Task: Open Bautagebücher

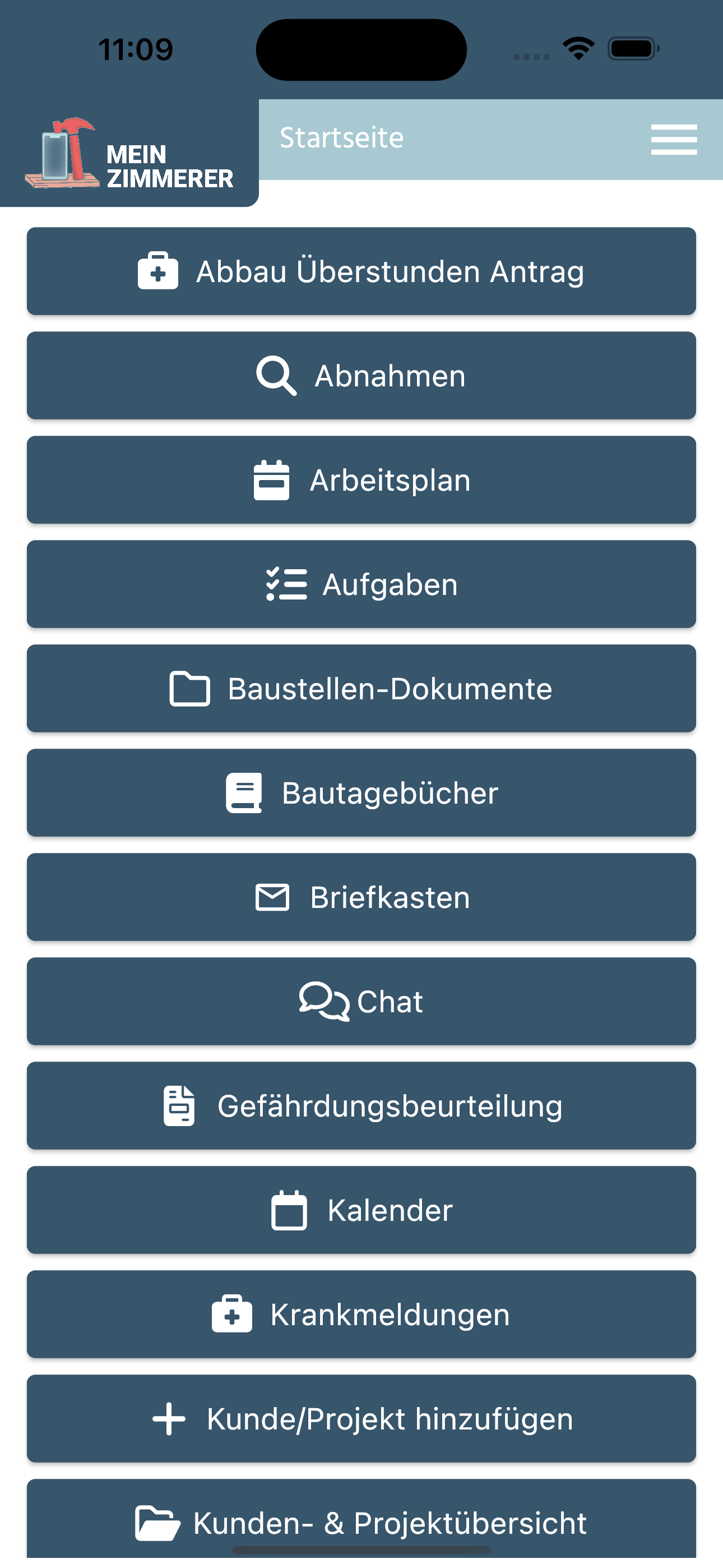Action: coord(361,793)
